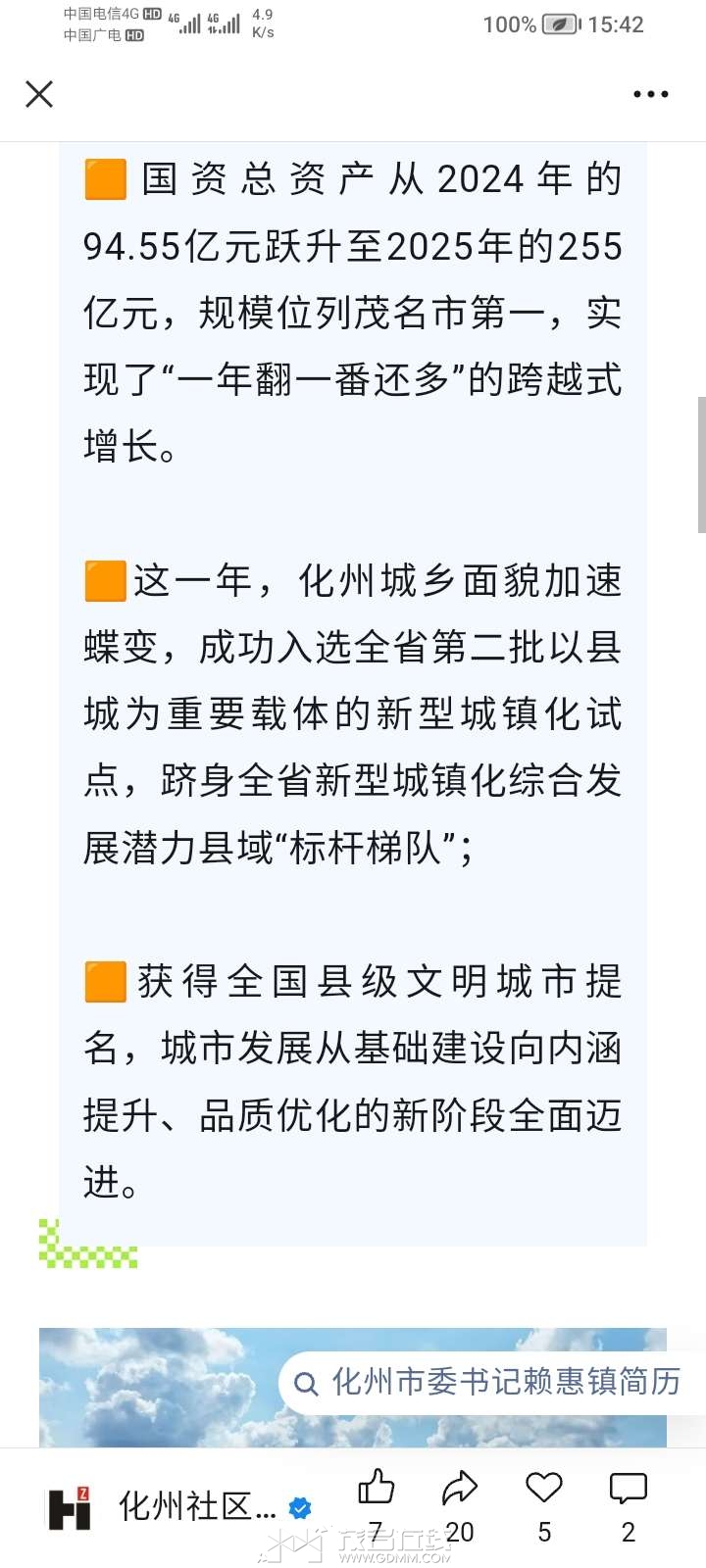Image resolution: width=706 pixels, height=1568 pixels.
Task: Open the 化州社区 account profile
Action: [x=176, y=1507]
